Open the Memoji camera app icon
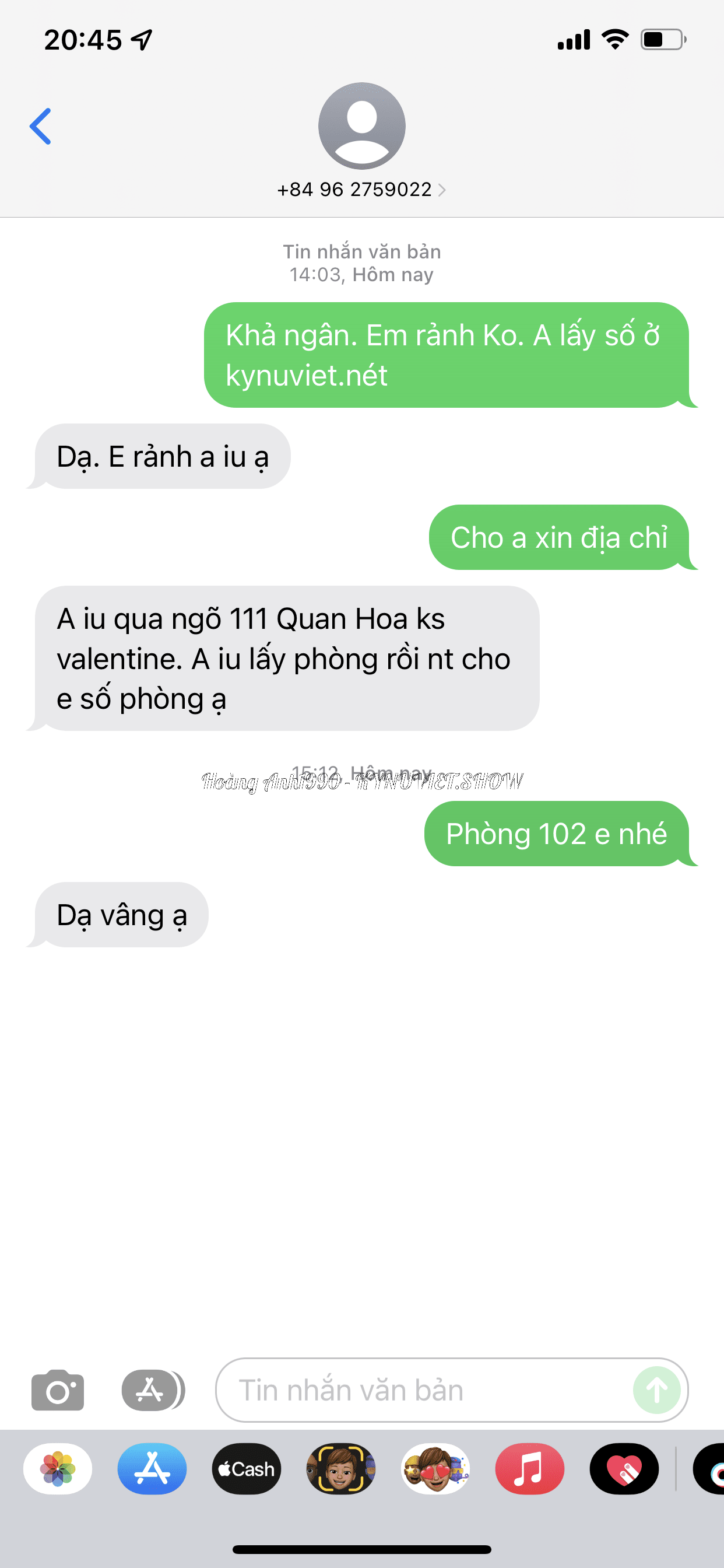724x1568 pixels. point(340,1469)
